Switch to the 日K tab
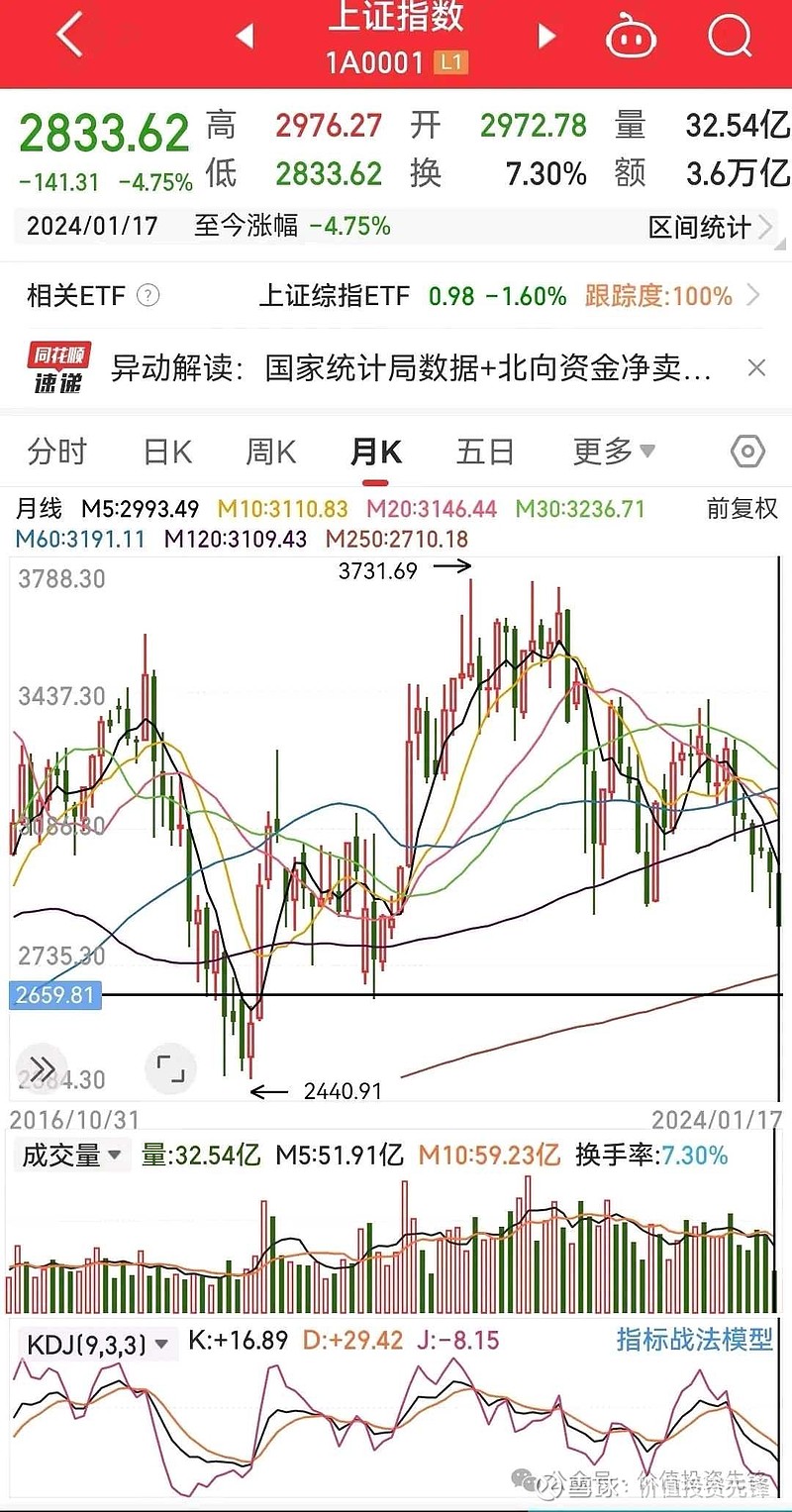 [167, 453]
